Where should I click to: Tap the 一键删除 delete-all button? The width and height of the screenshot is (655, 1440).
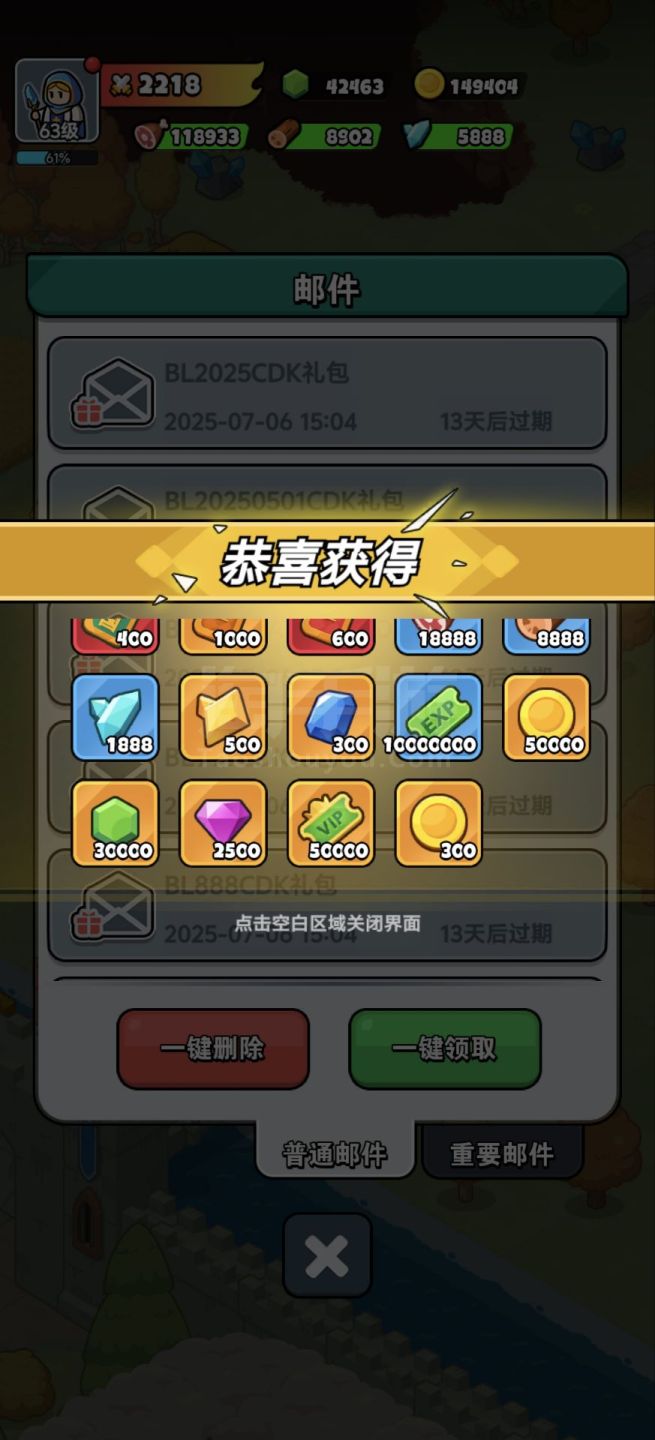213,1048
